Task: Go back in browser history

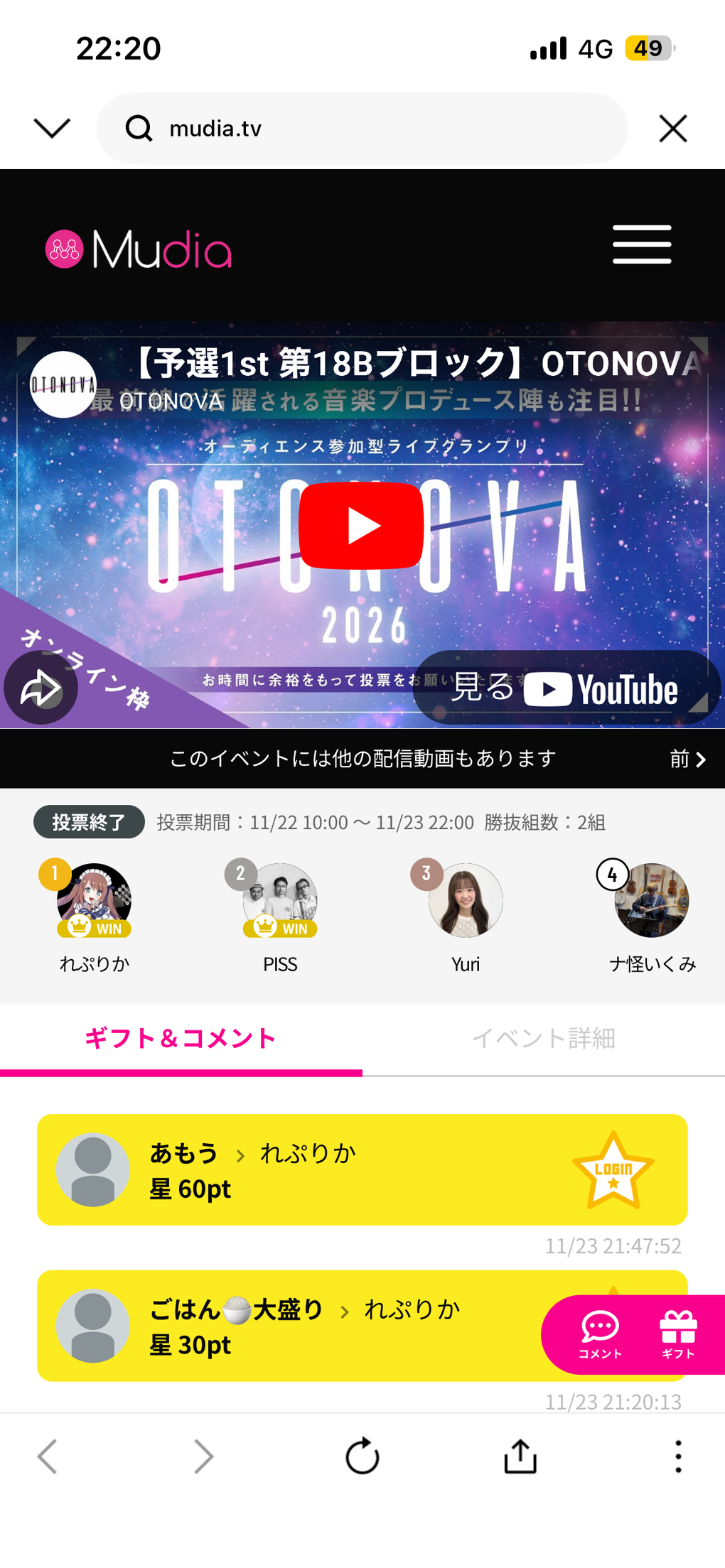Action: pos(48,1456)
